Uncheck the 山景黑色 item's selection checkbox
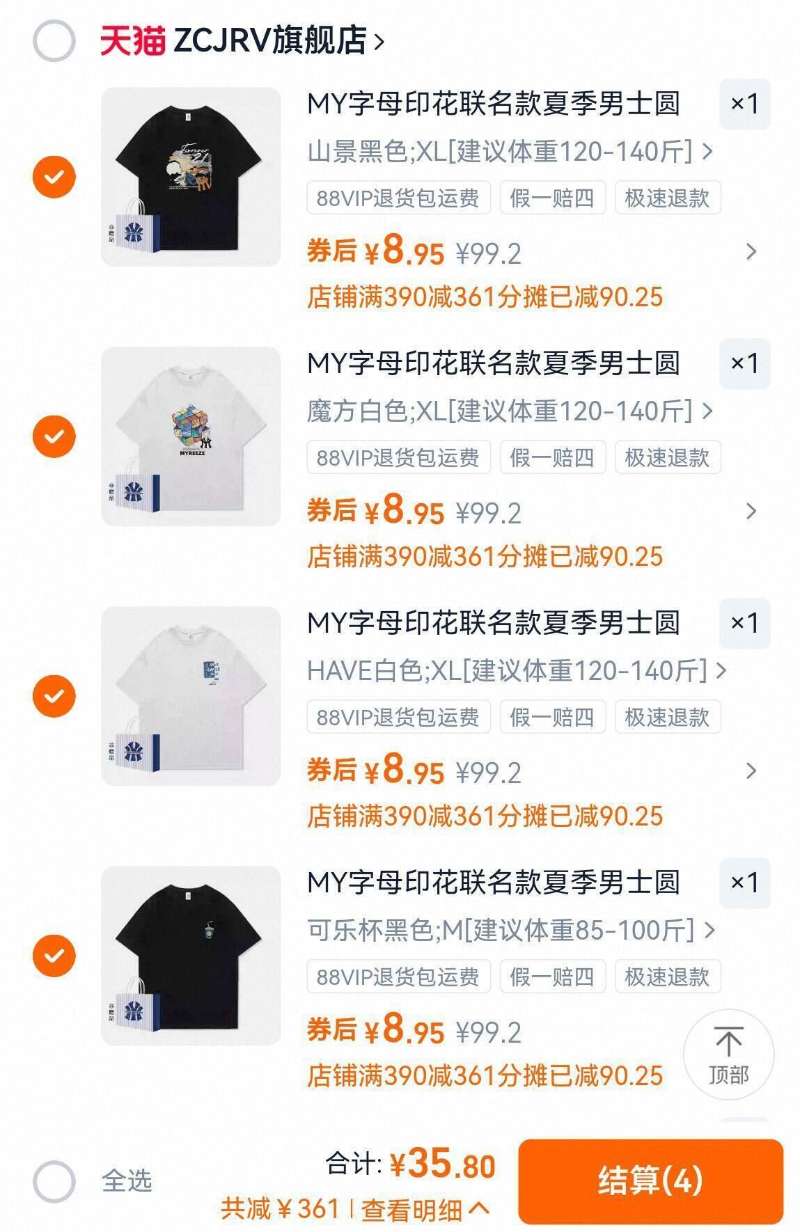 click(53, 177)
